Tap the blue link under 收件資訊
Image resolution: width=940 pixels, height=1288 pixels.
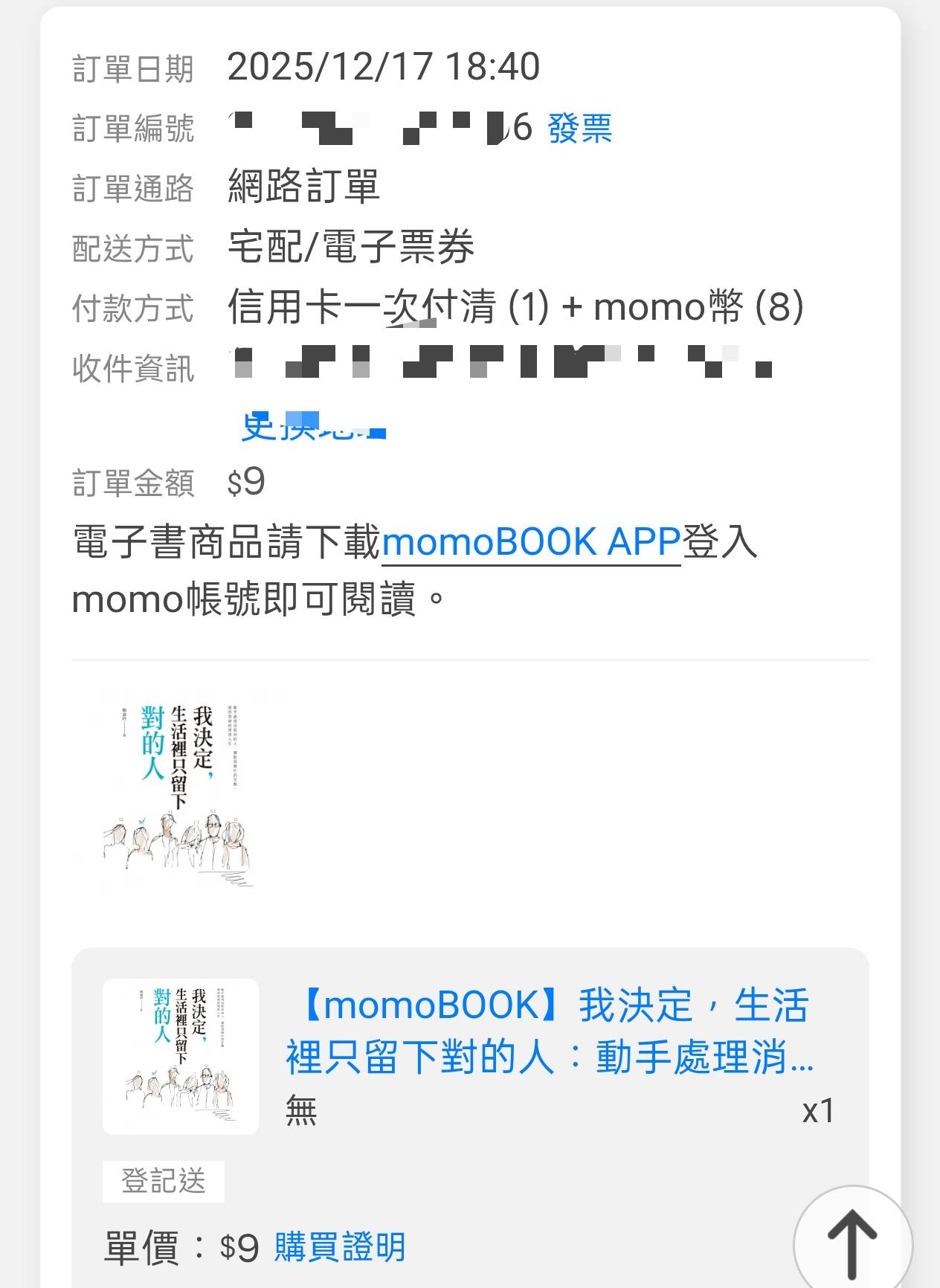point(314,426)
